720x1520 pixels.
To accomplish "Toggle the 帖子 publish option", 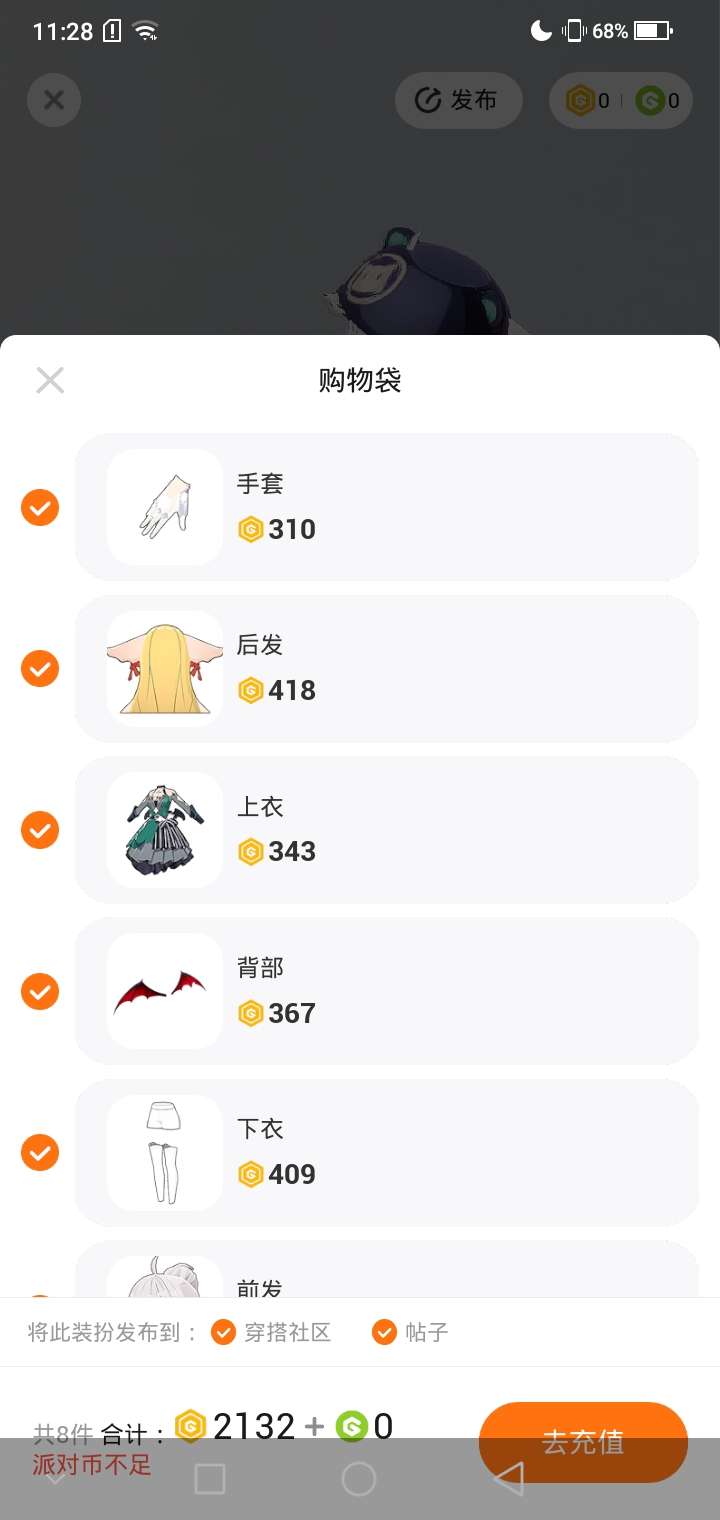I will point(384,1332).
